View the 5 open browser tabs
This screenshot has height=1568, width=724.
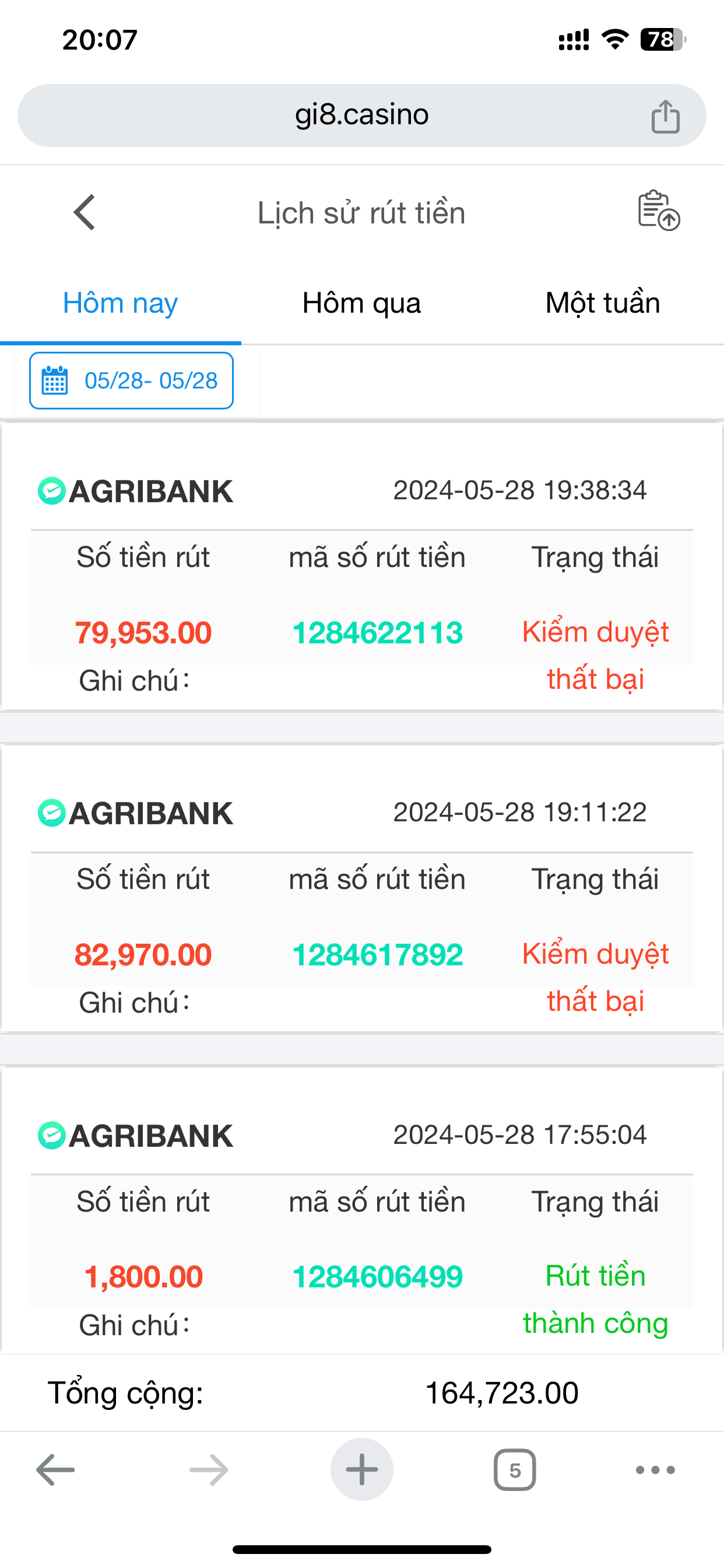[x=515, y=1469]
